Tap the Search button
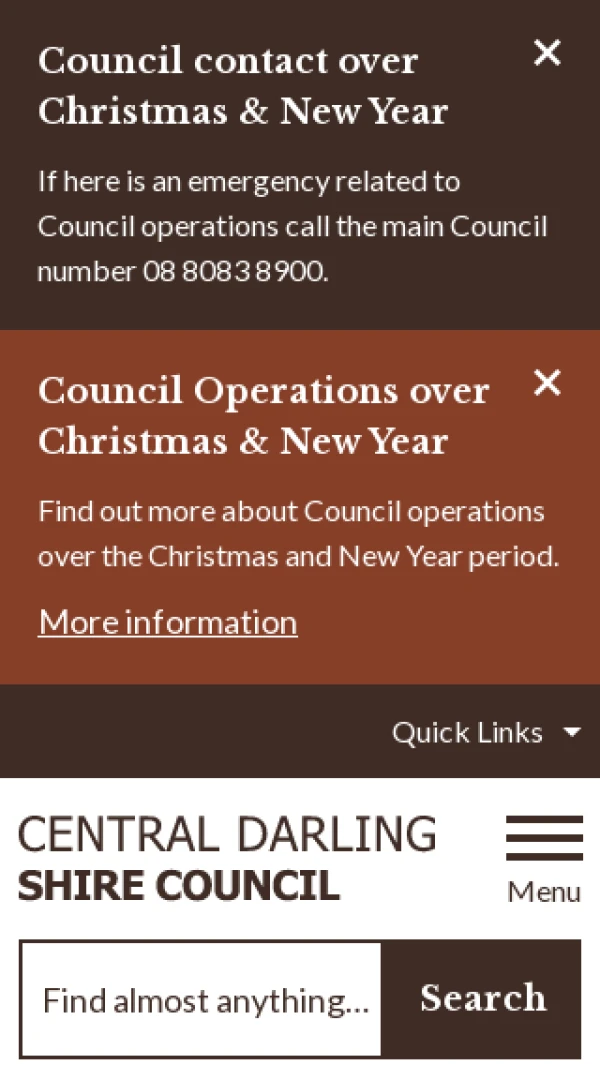The width and height of the screenshot is (600, 1065). 482,999
